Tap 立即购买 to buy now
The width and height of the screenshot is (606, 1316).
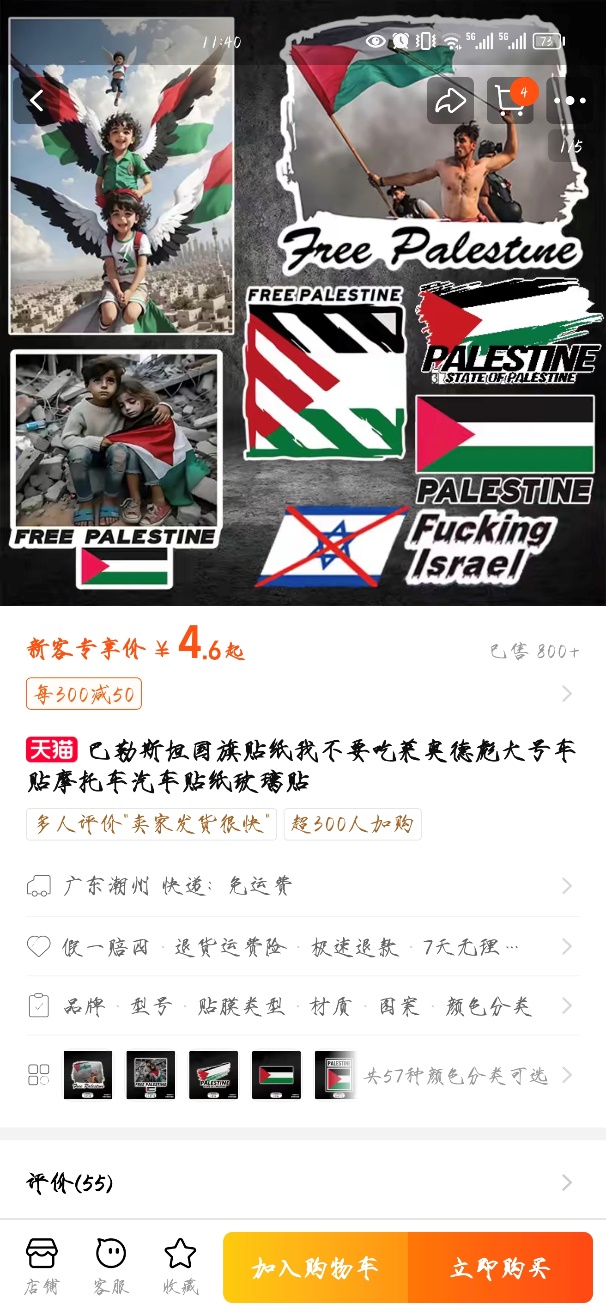point(500,1268)
